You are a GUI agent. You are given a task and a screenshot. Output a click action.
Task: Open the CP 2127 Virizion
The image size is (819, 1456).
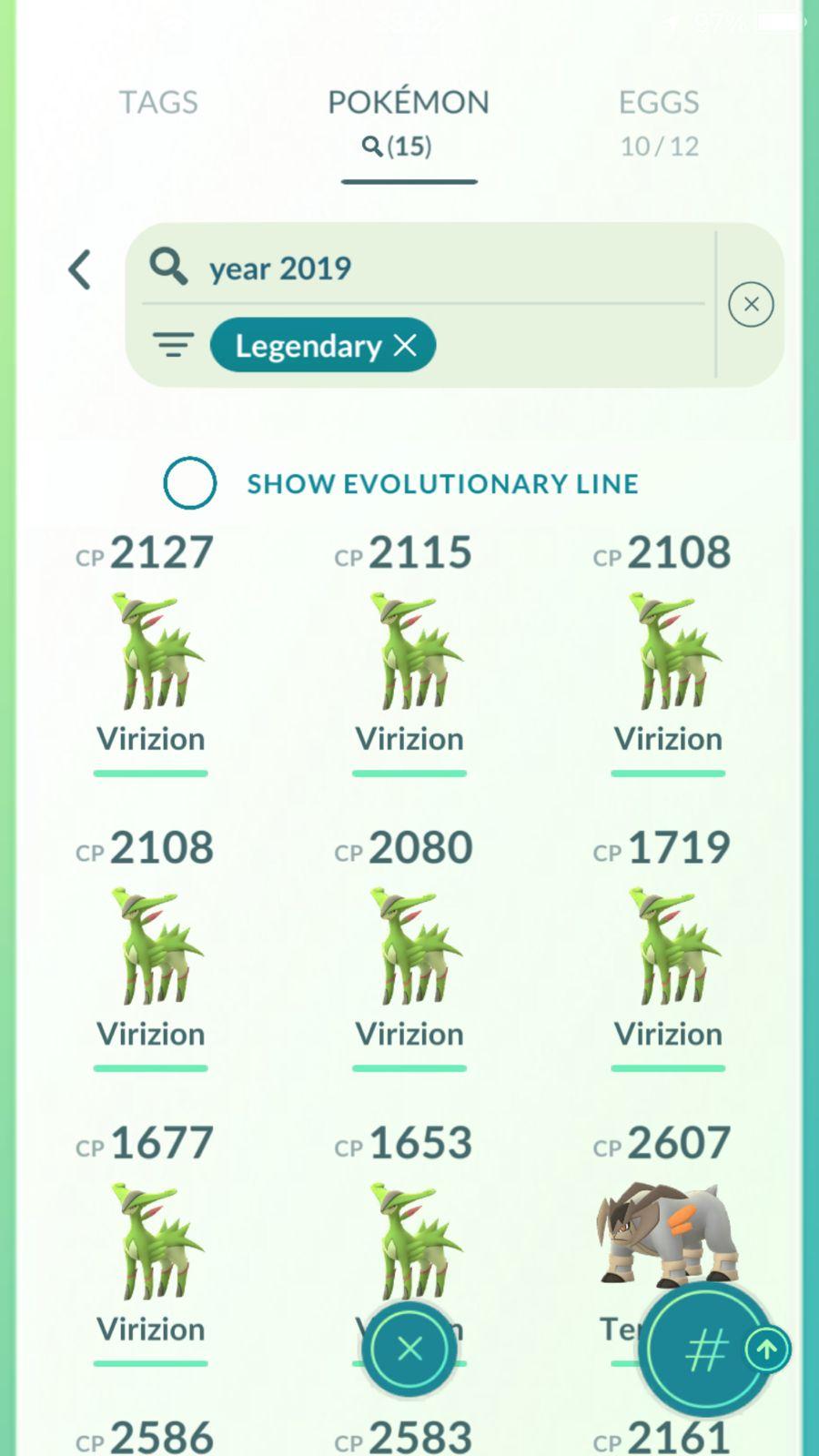coord(150,652)
